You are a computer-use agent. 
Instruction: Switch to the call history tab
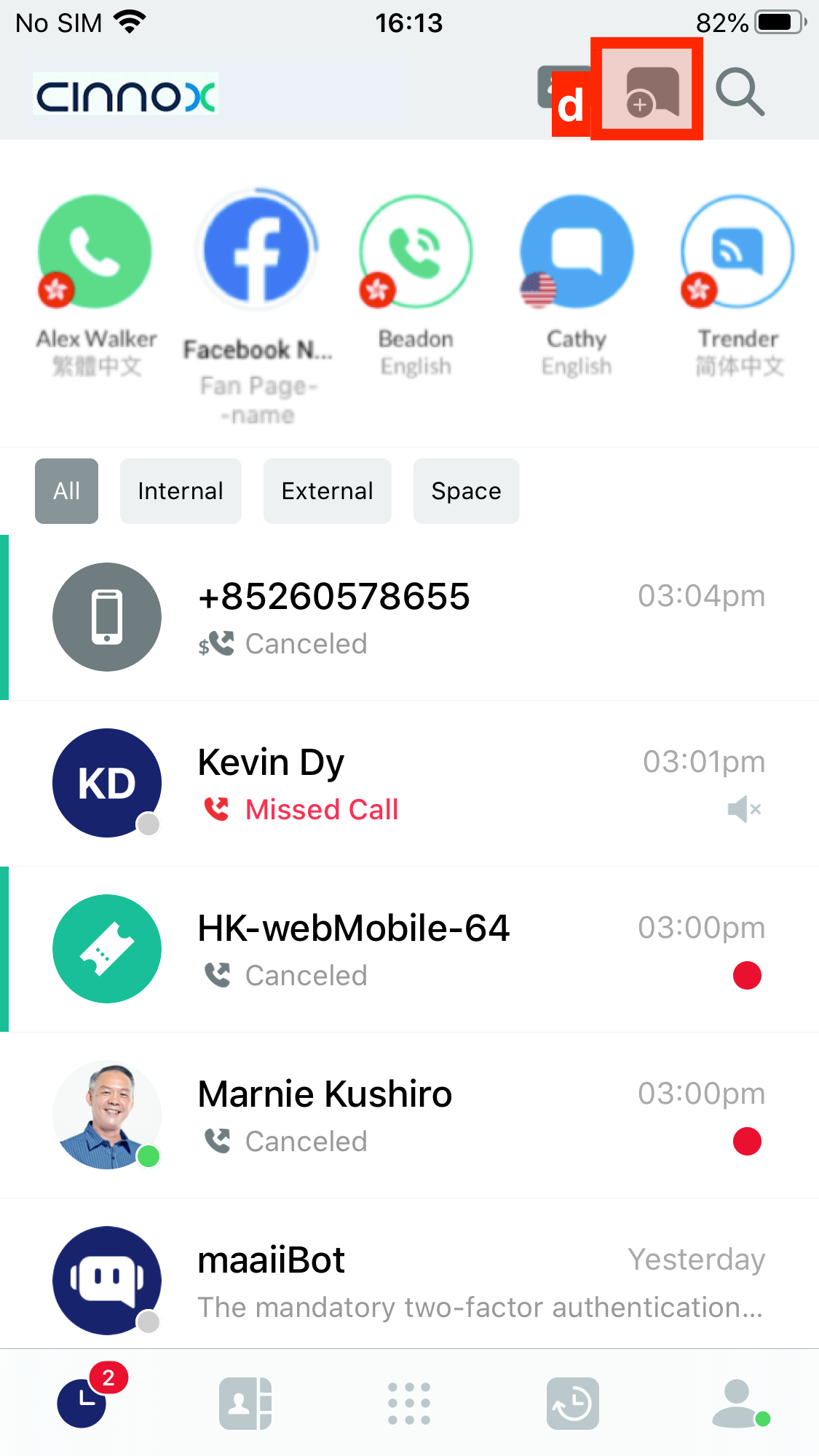(x=573, y=1403)
